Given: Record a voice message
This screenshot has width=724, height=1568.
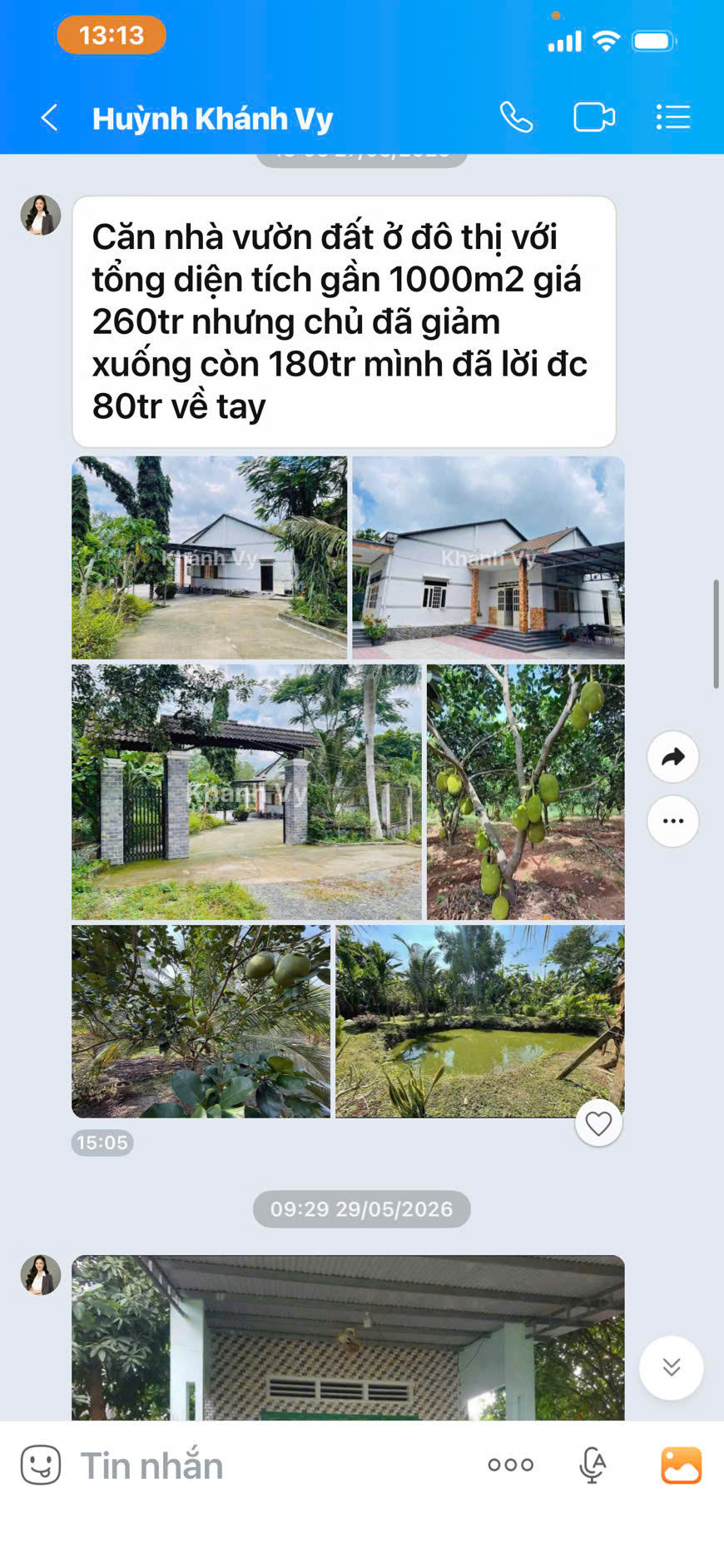Looking at the screenshot, I should (x=592, y=1465).
